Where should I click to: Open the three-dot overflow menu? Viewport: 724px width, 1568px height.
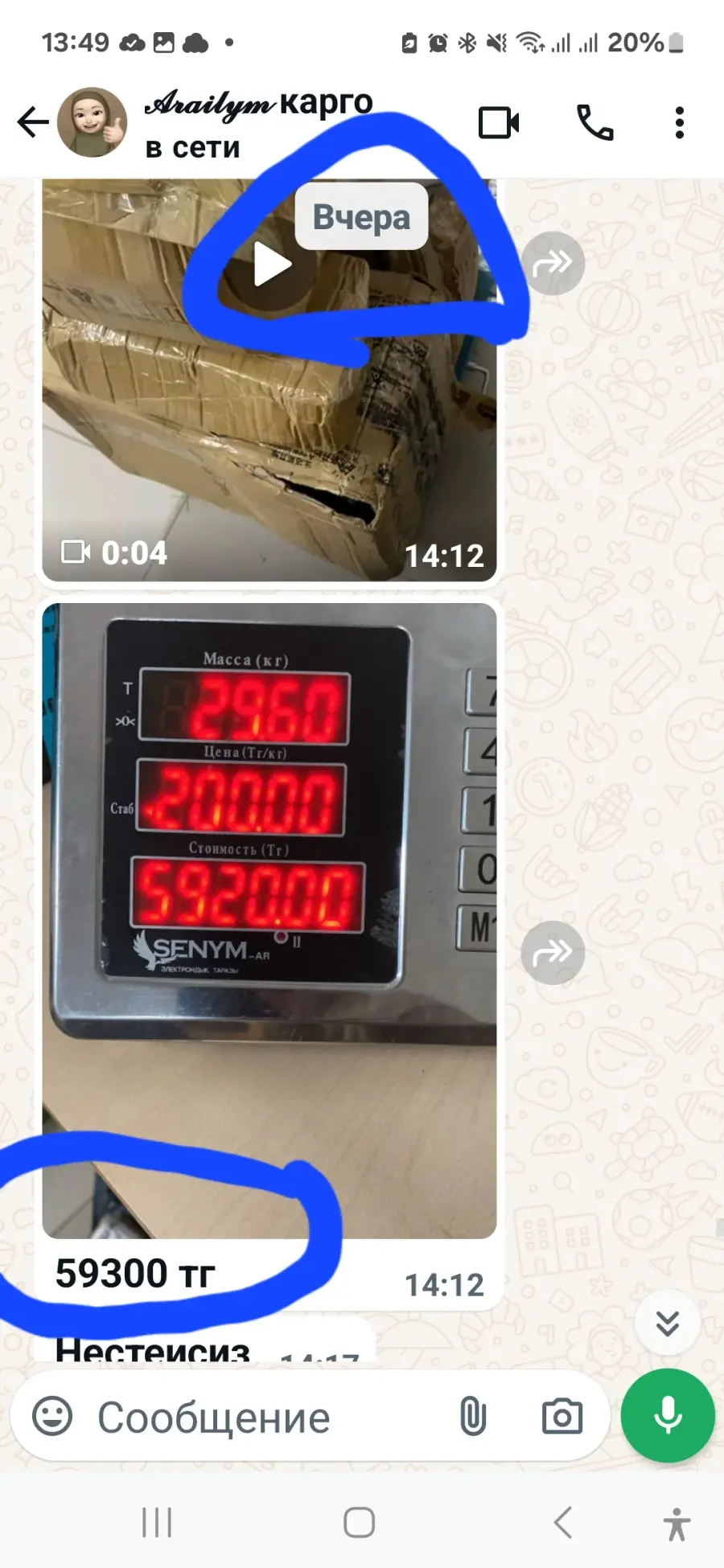[x=680, y=123]
